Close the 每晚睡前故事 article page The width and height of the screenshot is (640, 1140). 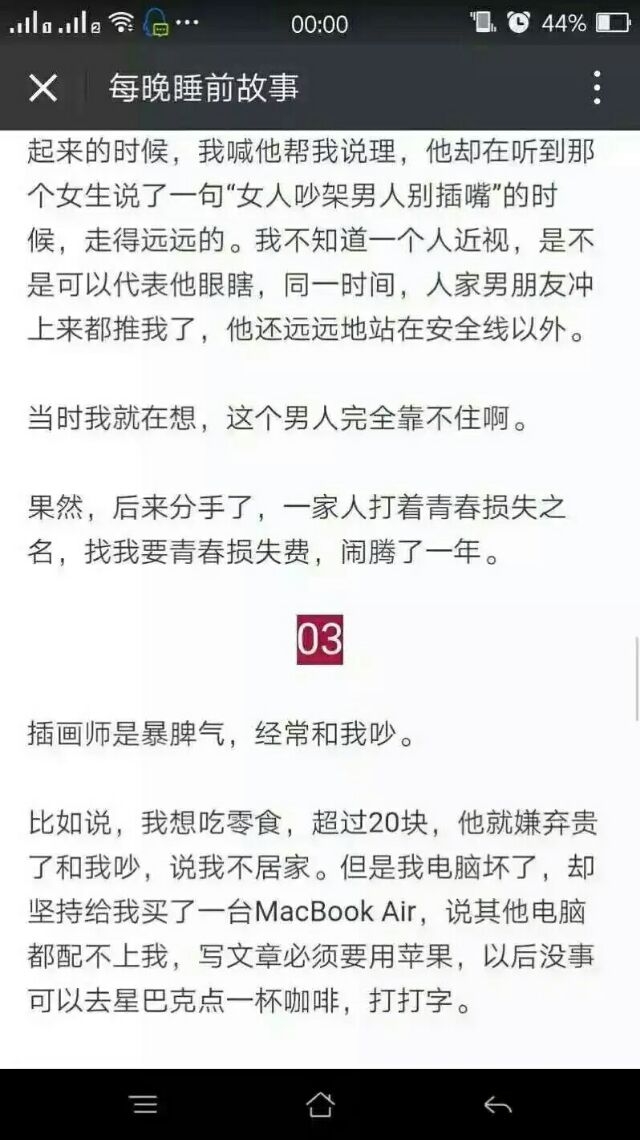pos(42,88)
